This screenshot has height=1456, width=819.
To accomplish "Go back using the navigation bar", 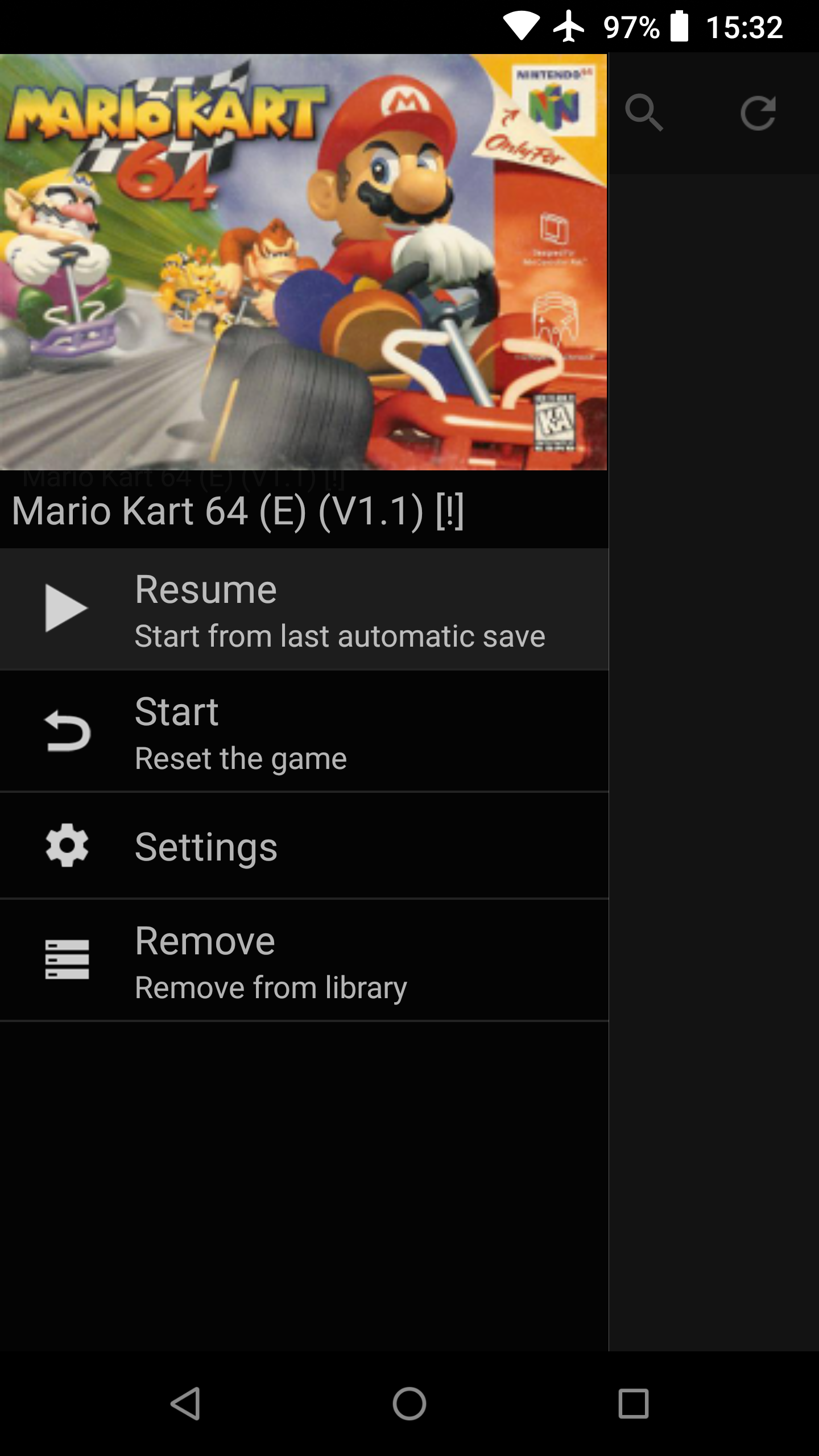I will [186, 1403].
